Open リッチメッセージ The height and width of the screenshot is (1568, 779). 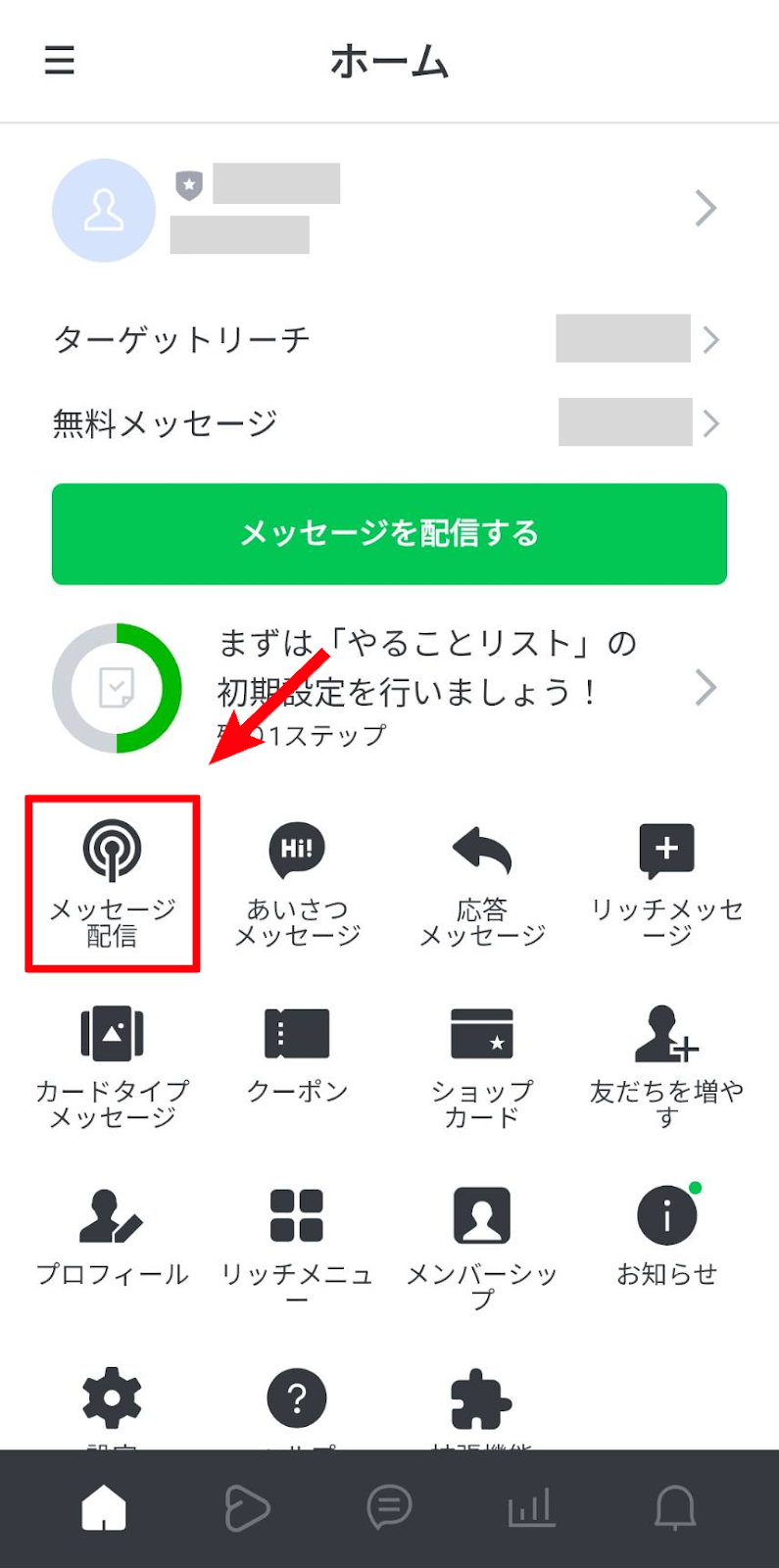click(x=666, y=882)
